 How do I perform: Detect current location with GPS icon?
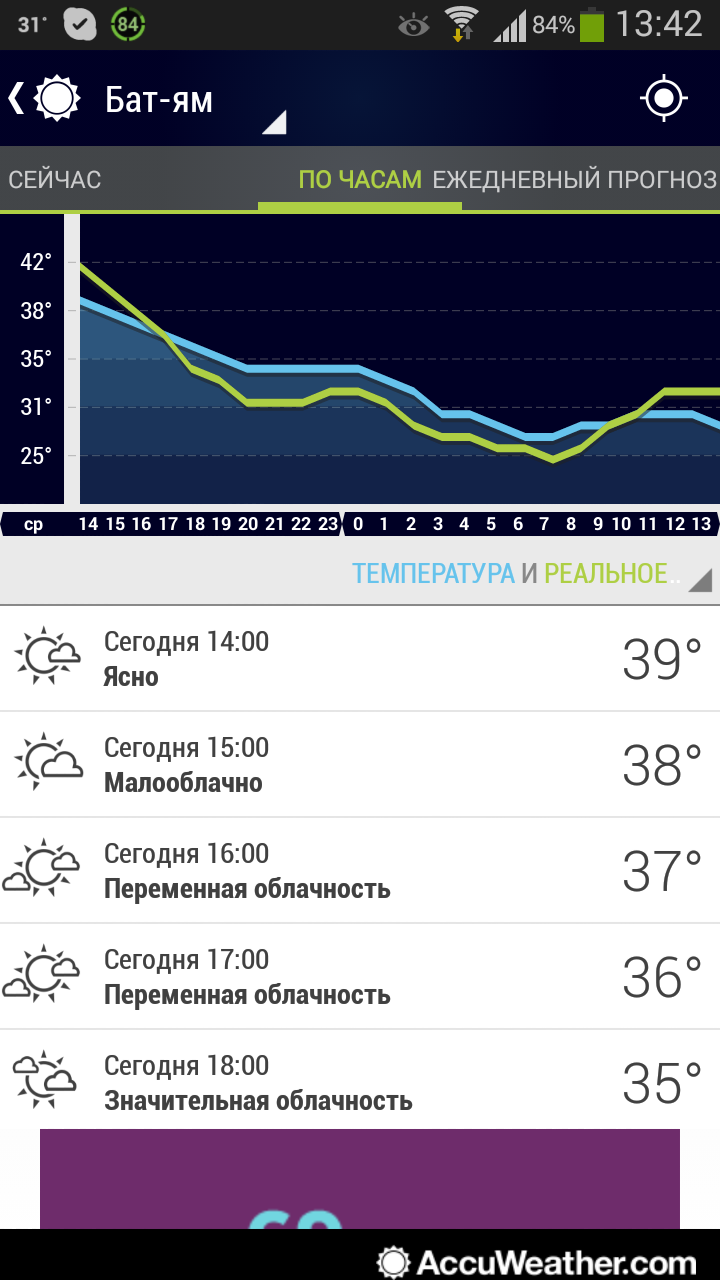664,98
